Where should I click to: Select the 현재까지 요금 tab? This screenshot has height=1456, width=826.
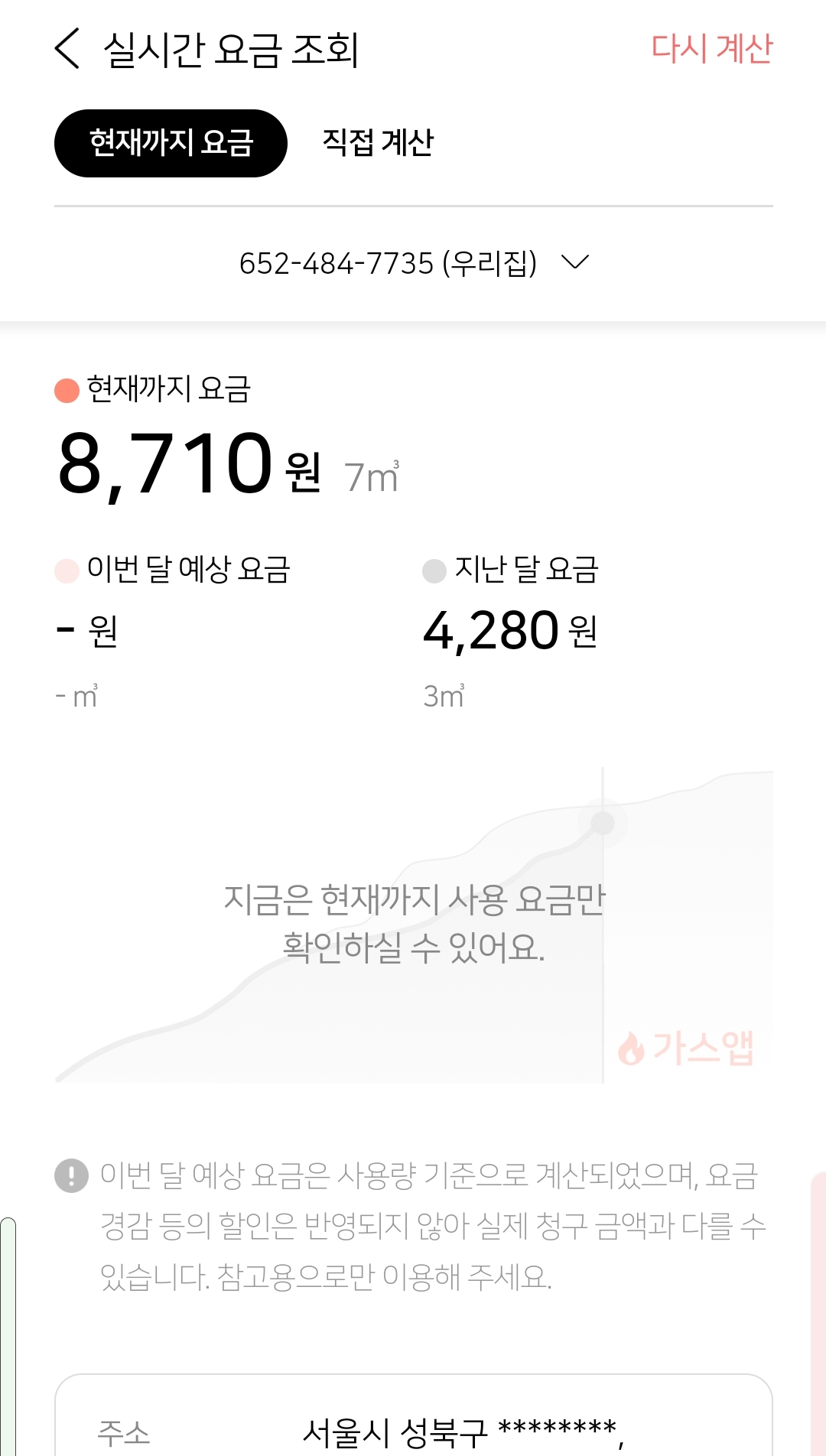tap(171, 143)
